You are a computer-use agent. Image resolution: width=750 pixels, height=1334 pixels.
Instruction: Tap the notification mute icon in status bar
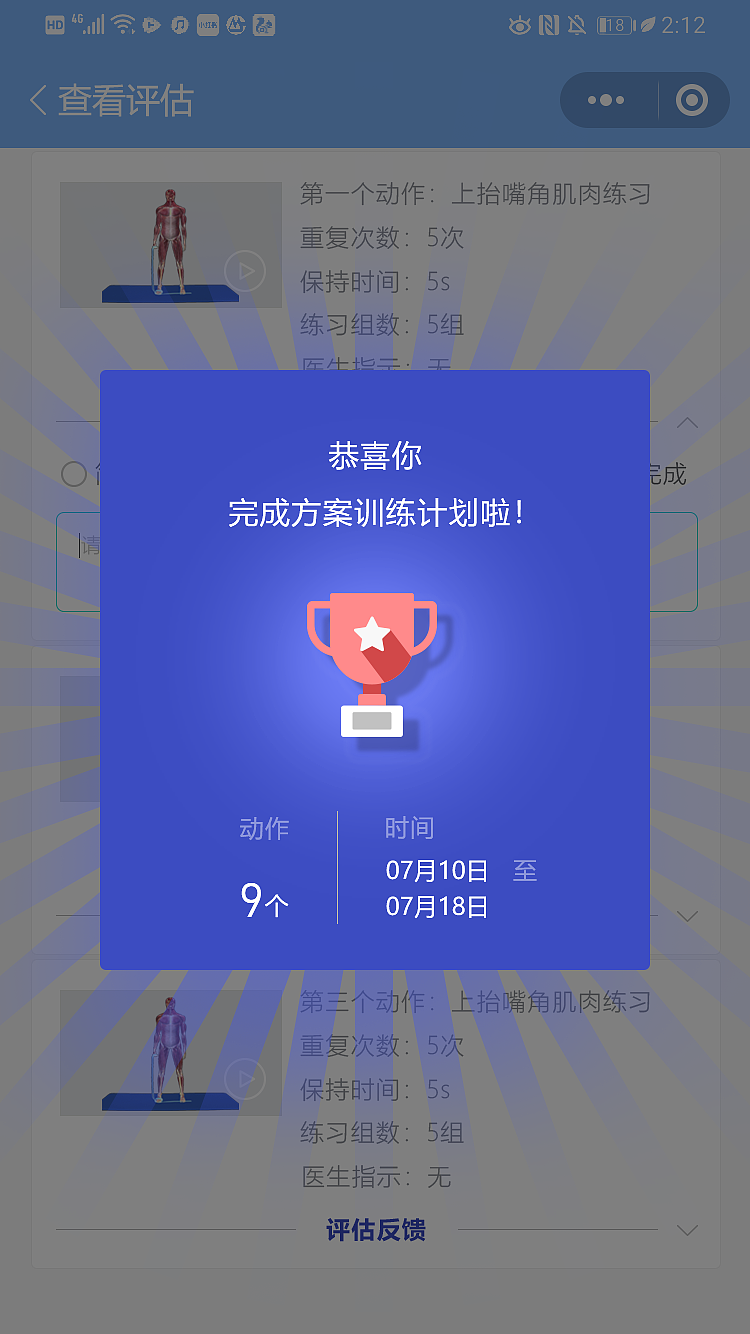[x=576, y=25]
